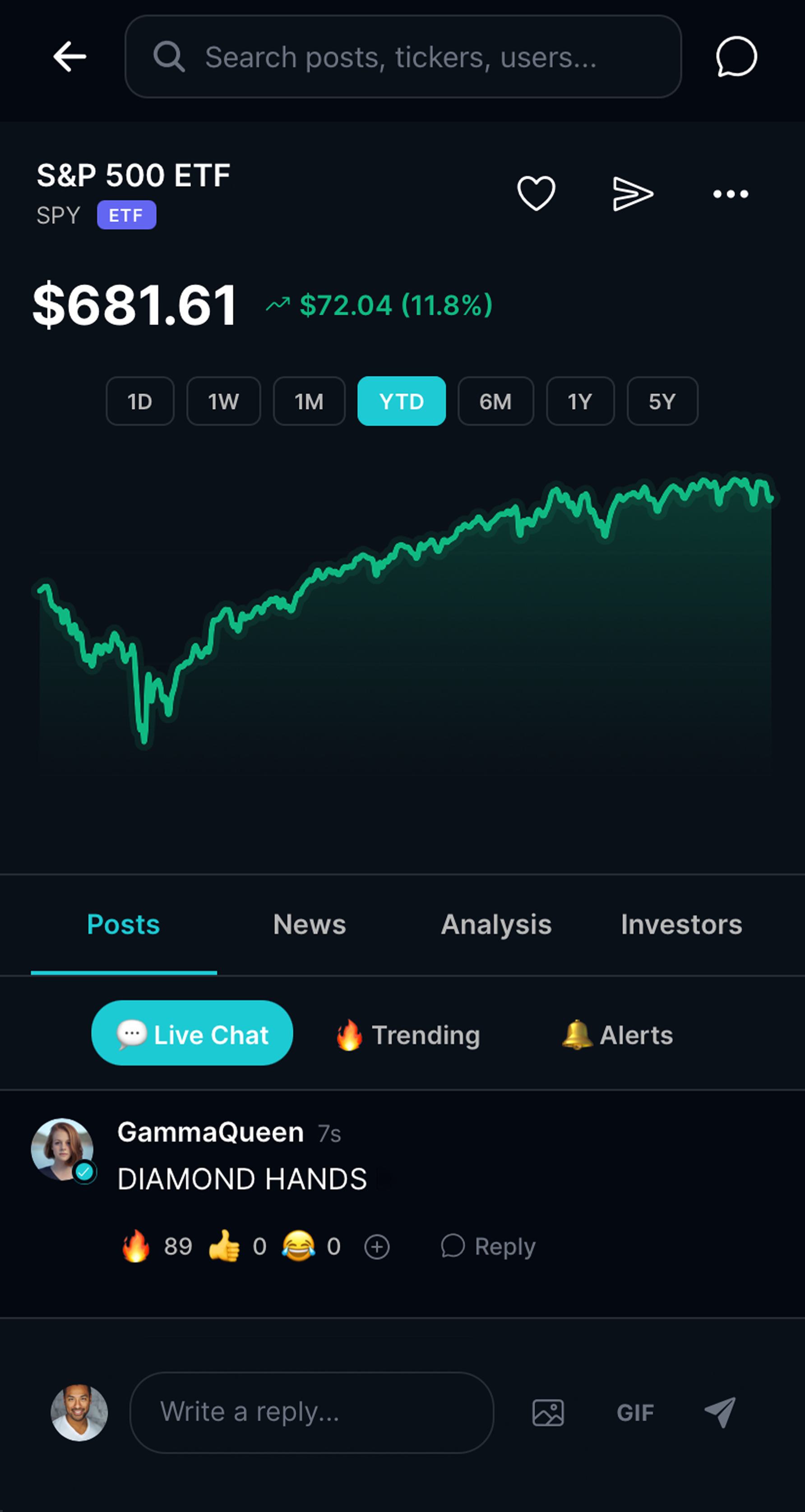Open the Analysis tab

(496, 925)
